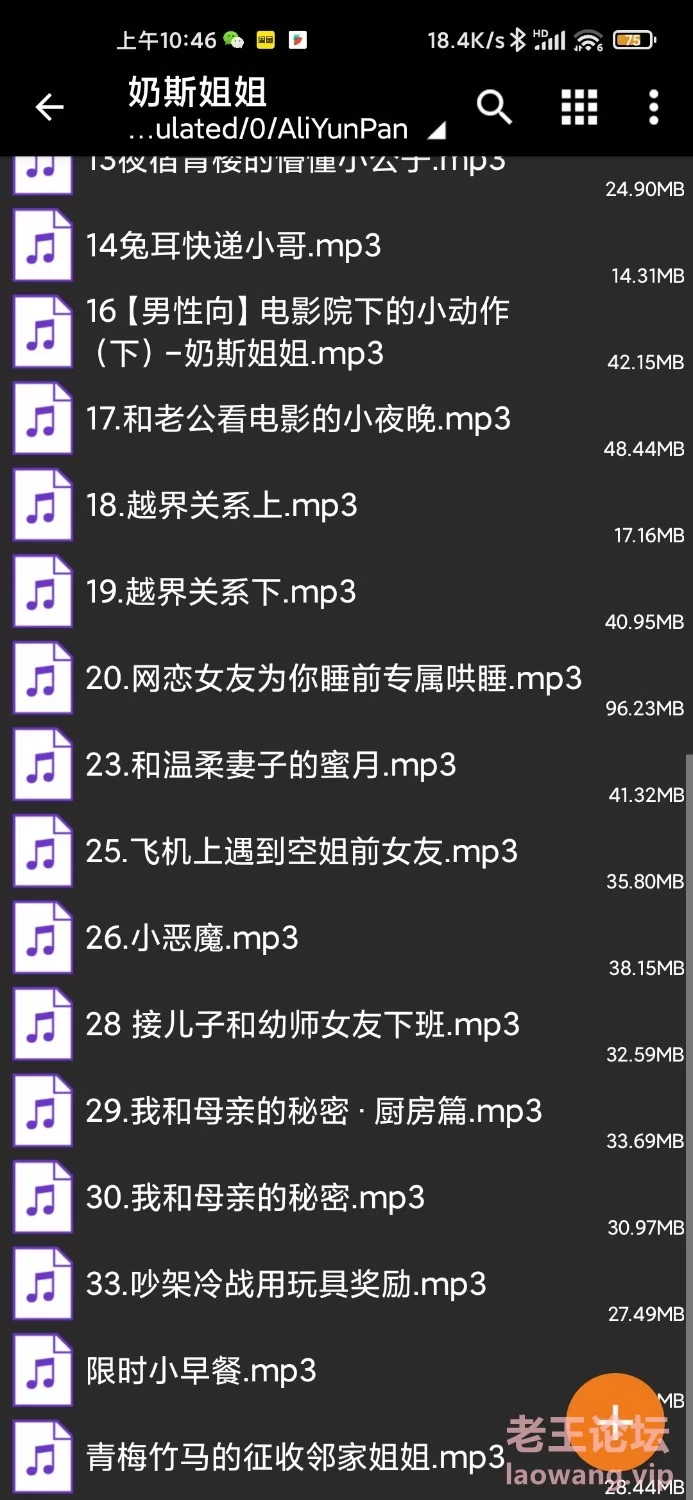Play 20.网恋女友为你睡前专属哄睡.mp3
This screenshot has width=693, height=1500.
click(x=346, y=679)
